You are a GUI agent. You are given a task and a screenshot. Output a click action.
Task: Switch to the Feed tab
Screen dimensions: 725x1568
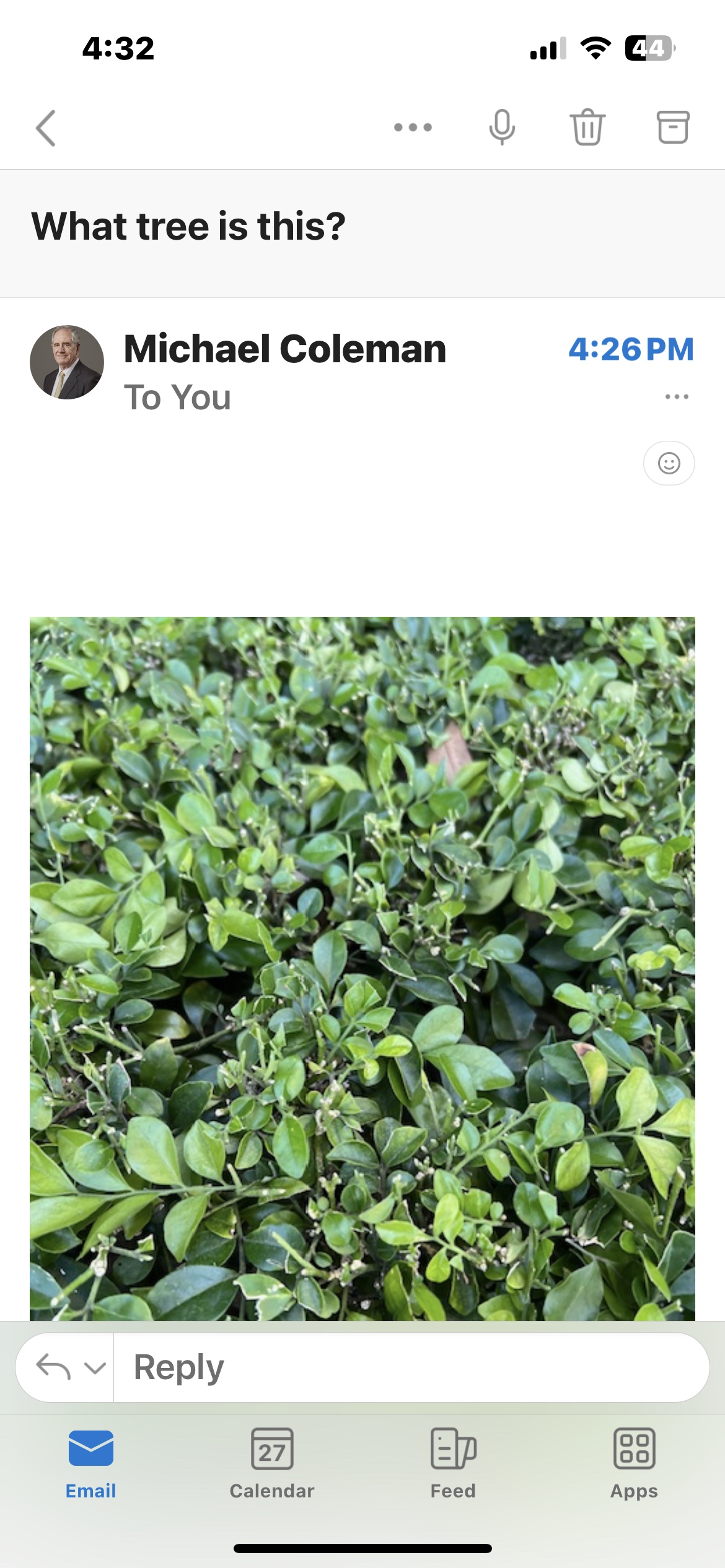453,1464
